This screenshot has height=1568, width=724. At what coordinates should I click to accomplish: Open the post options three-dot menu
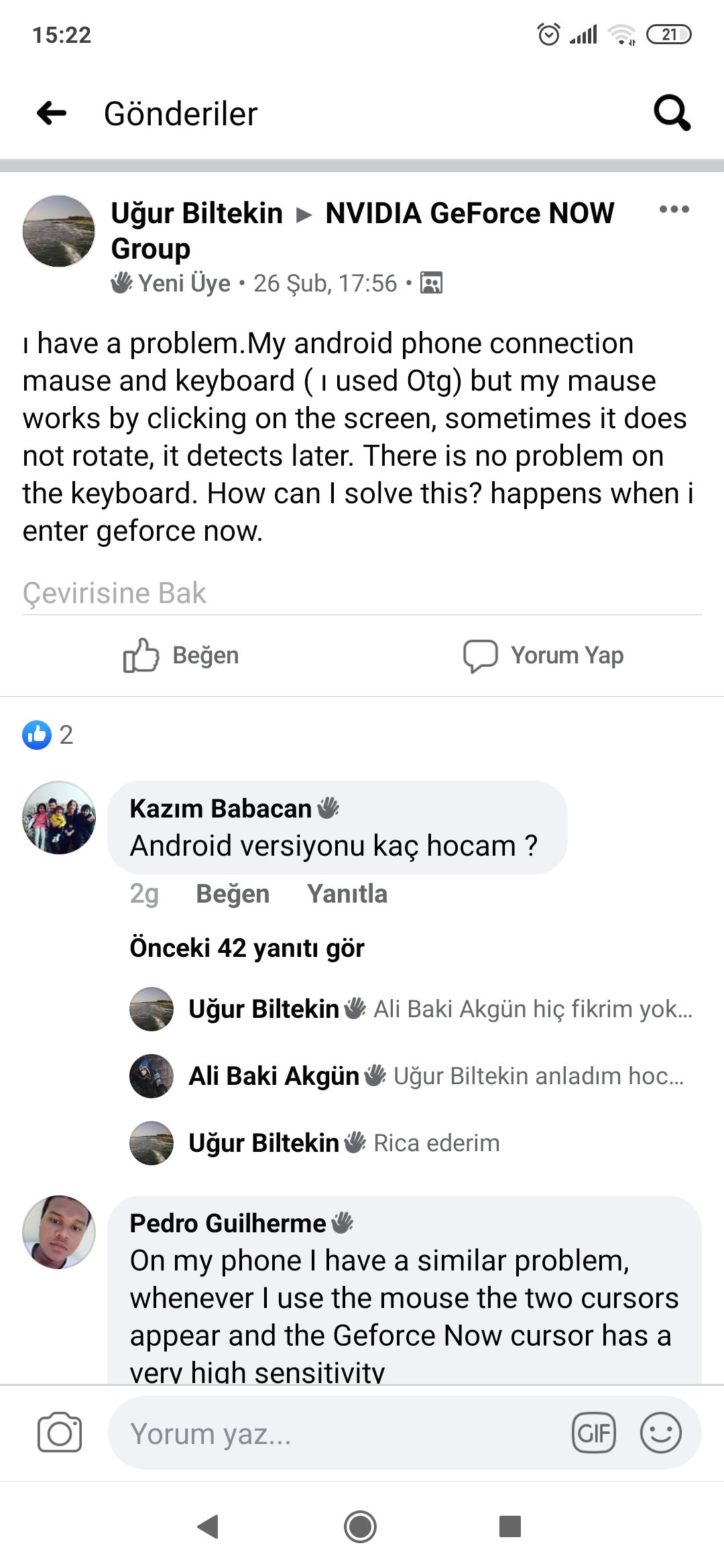coord(674,210)
